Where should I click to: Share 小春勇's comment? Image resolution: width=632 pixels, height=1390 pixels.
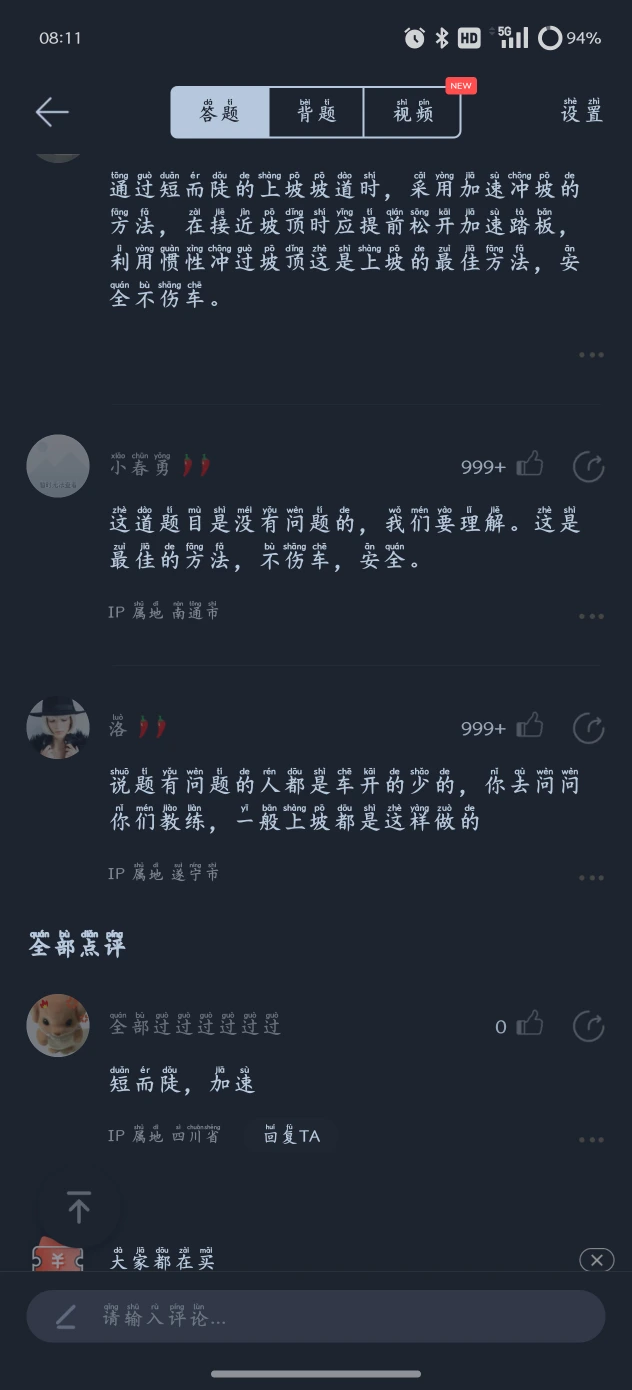588,466
